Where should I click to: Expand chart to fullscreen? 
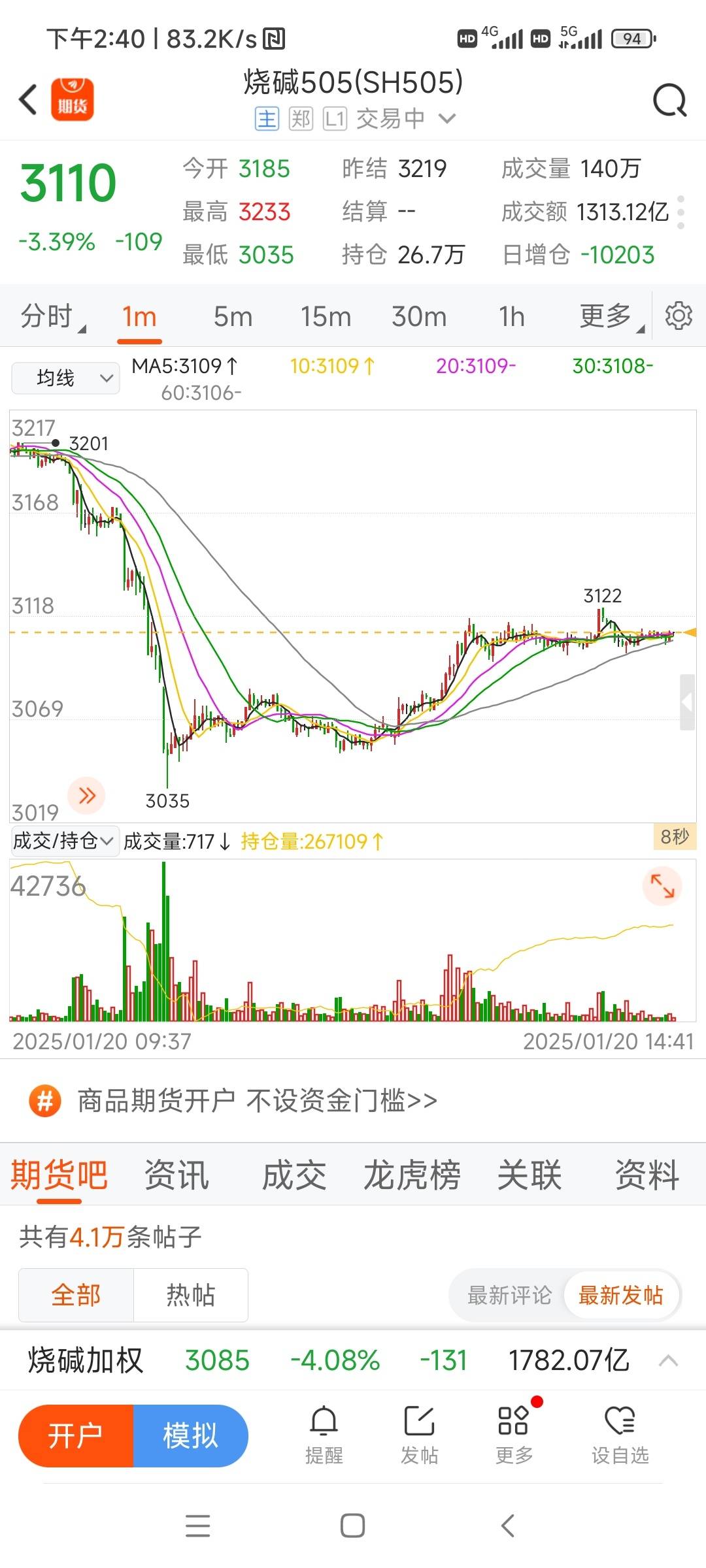662,886
